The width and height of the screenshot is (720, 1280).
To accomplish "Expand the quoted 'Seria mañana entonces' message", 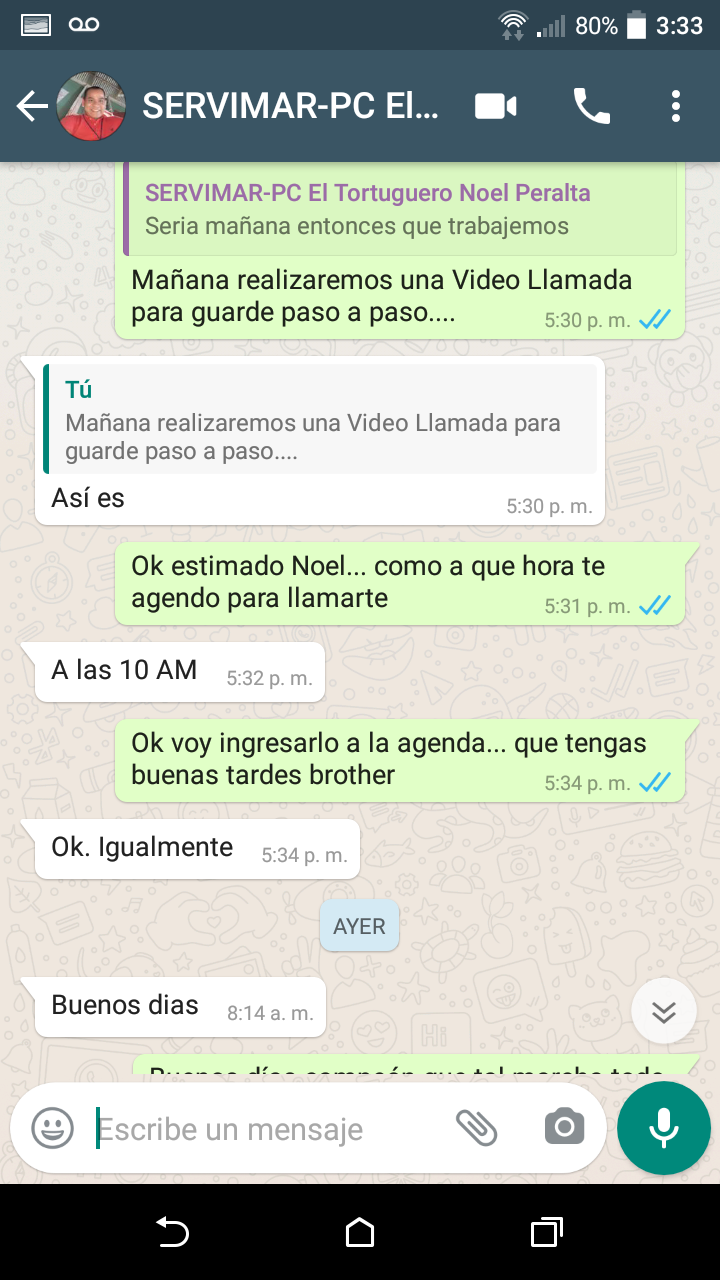I will pyautogui.click(x=400, y=210).
